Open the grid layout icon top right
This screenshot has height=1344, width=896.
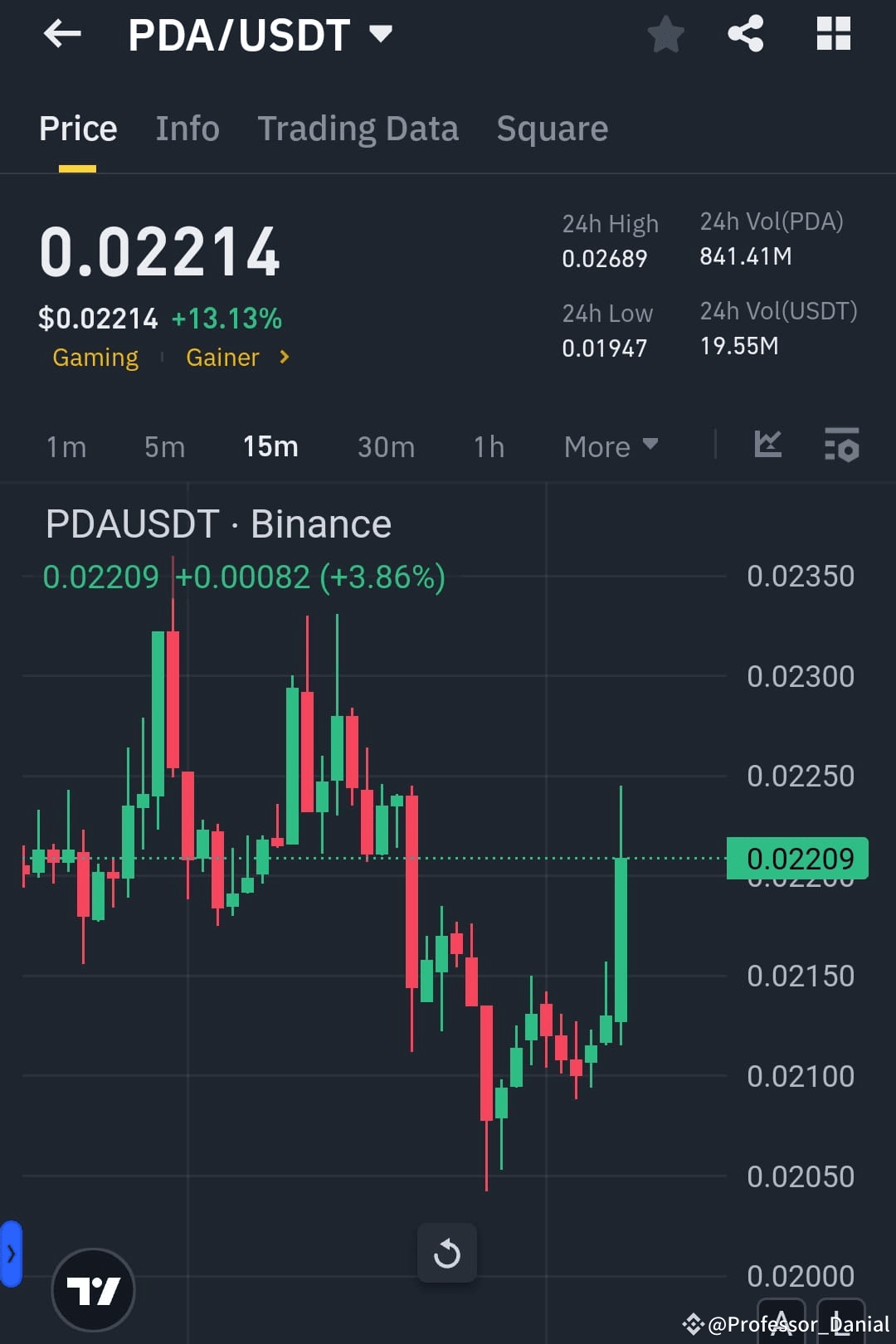(832, 33)
